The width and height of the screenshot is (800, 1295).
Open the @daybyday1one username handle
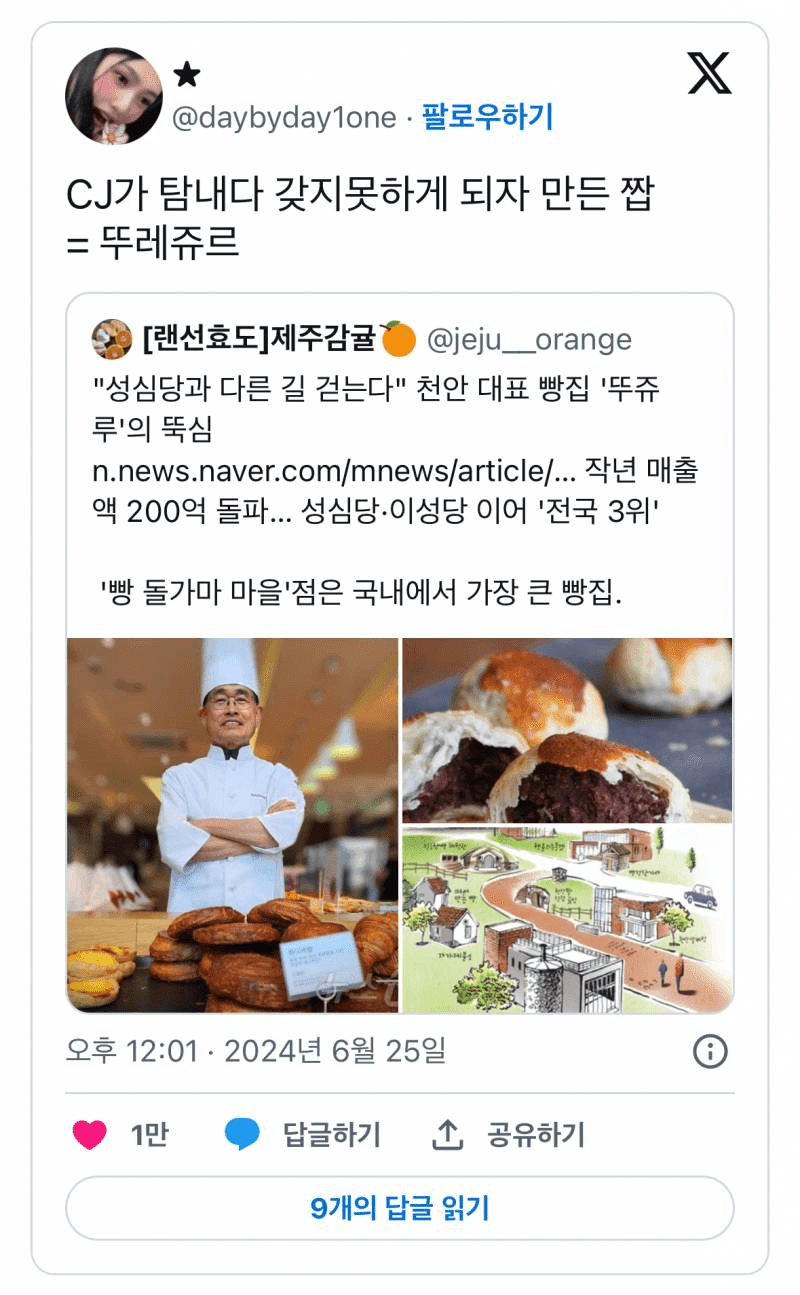pyautogui.click(x=284, y=118)
